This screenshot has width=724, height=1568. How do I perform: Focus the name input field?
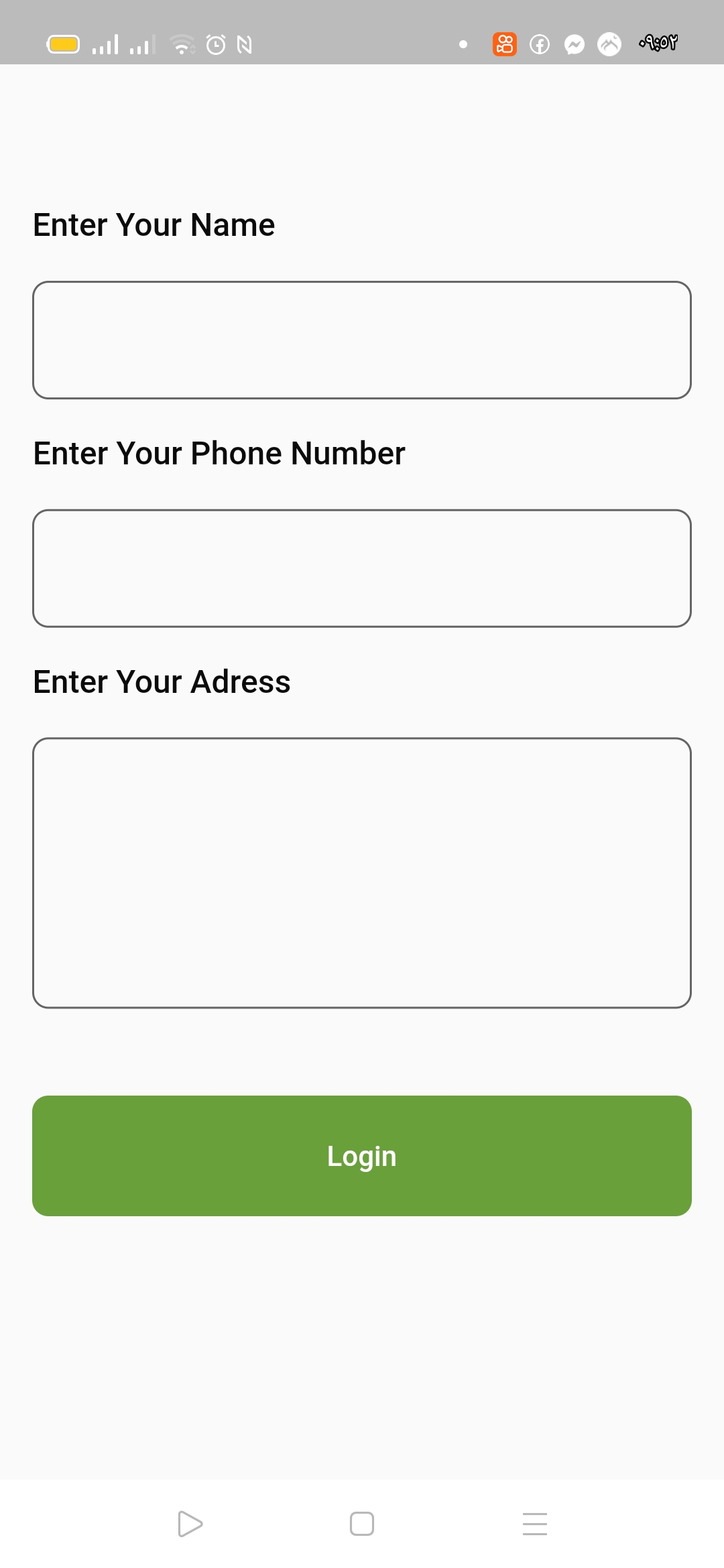(362, 340)
